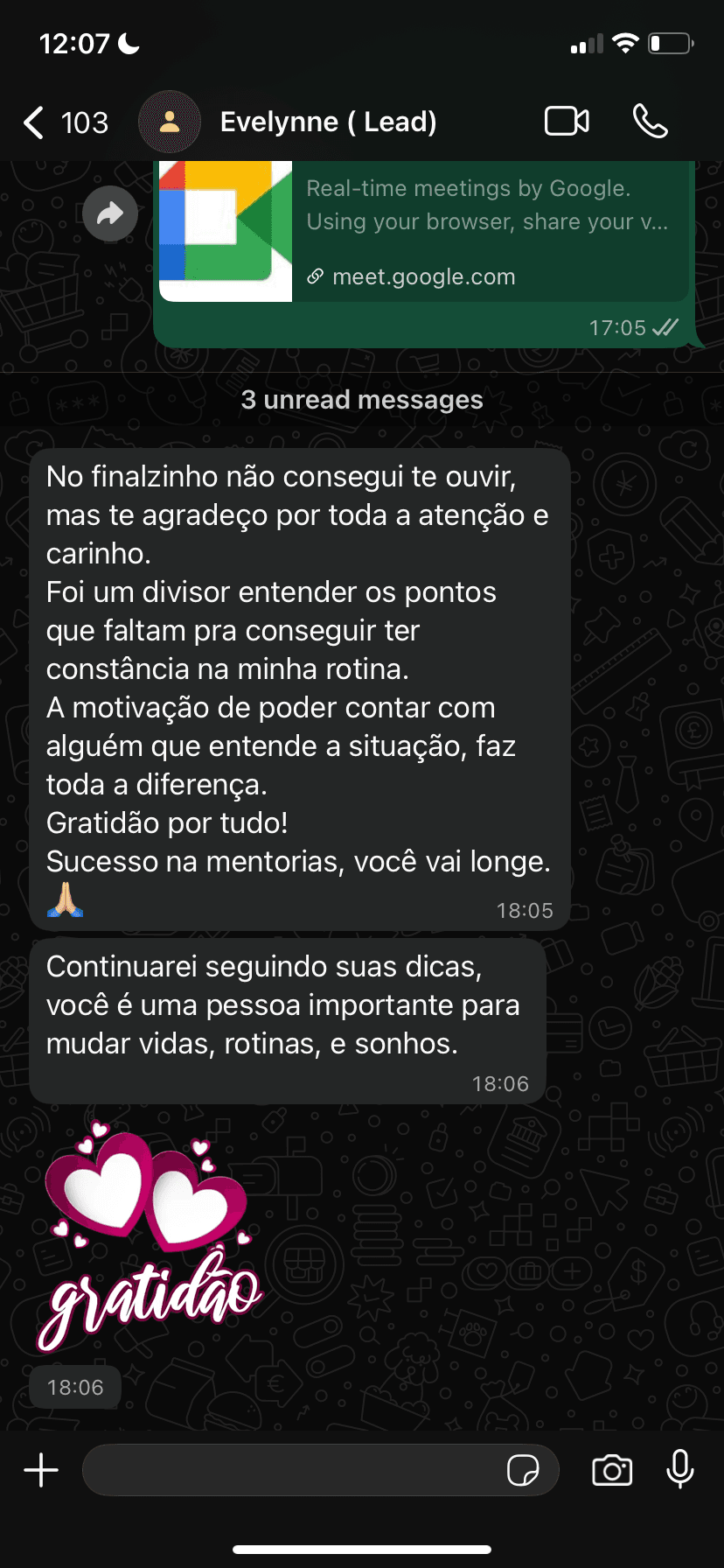Tap the battery indicator in the status bar
The width and height of the screenshot is (724, 1568).
(x=670, y=42)
